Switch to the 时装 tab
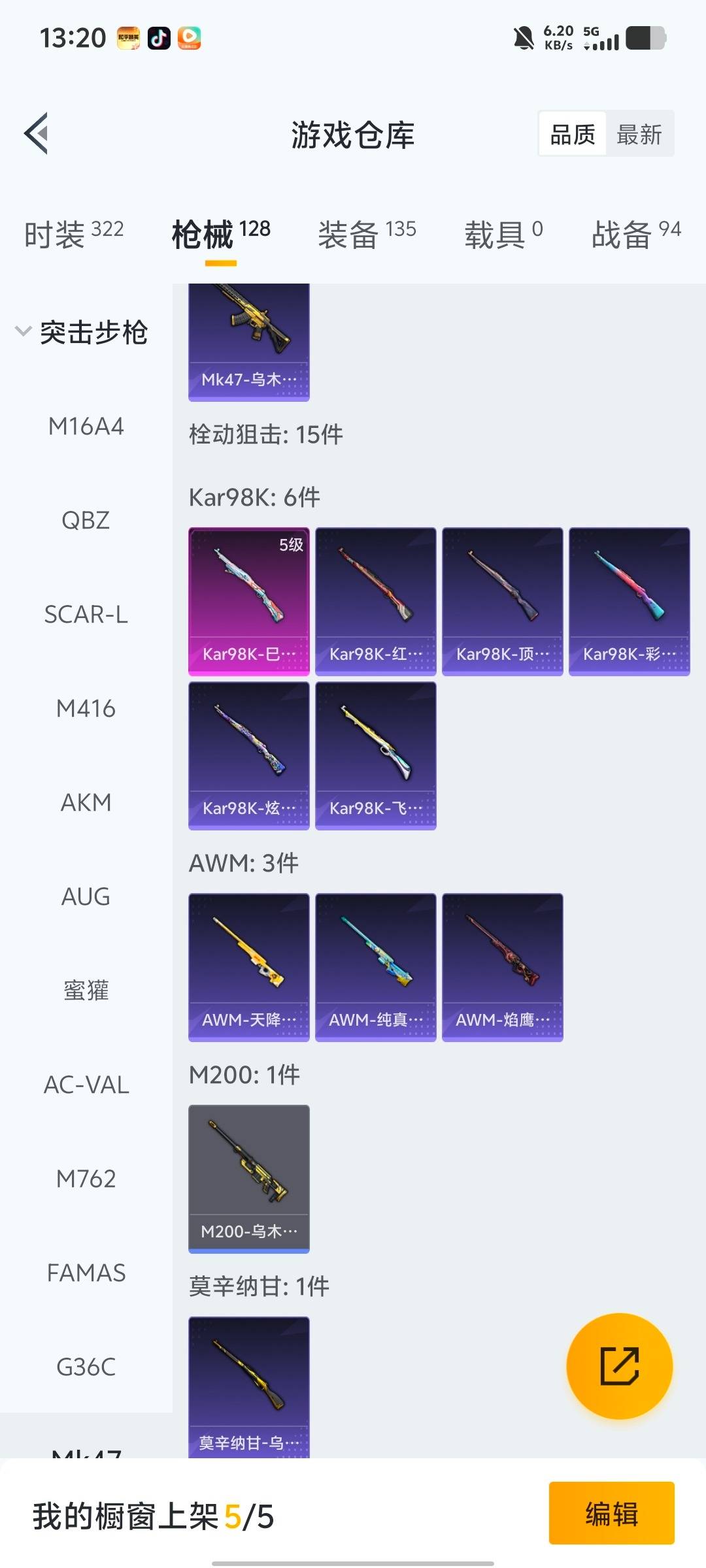Image resolution: width=706 pixels, height=1568 pixels. pos(73,234)
